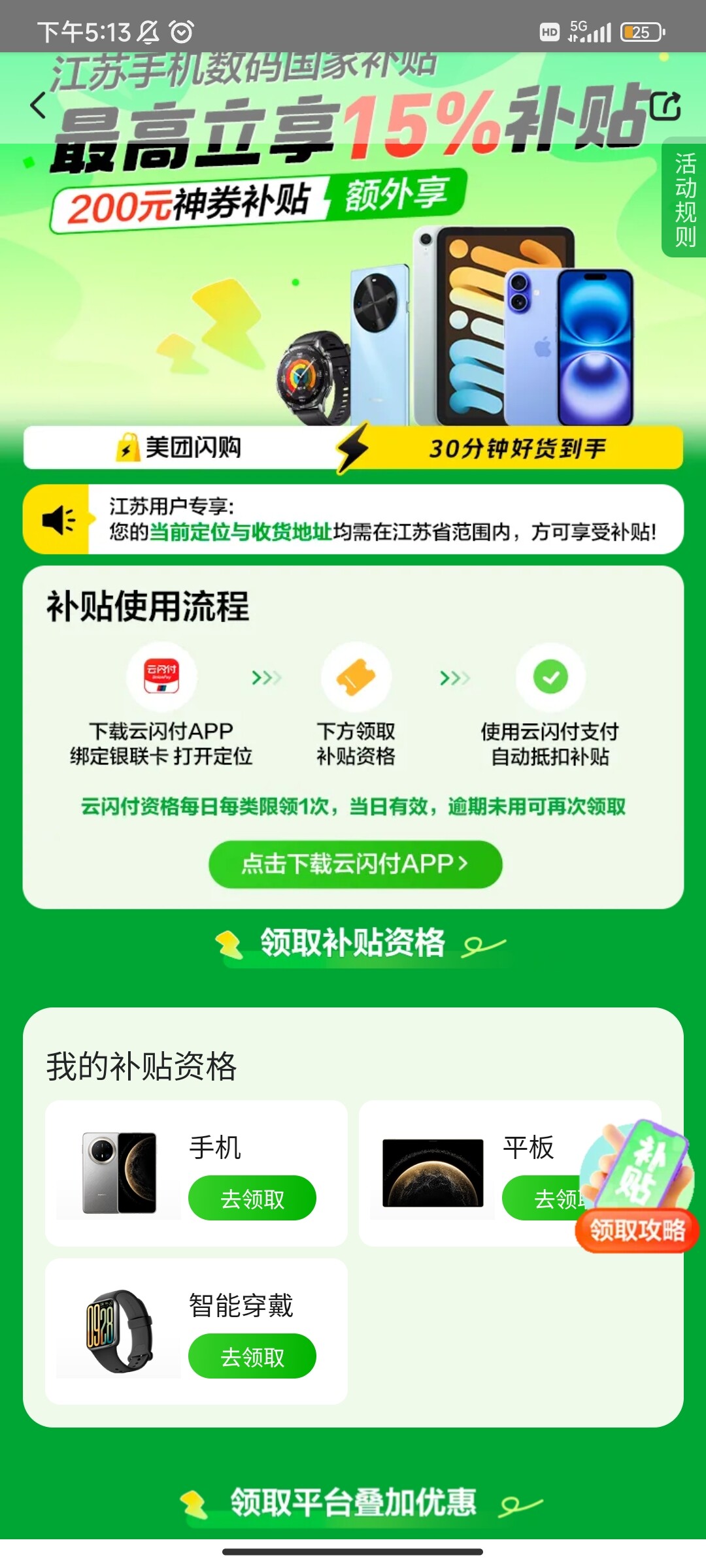706x1568 pixels.
Task: Claim the 智能穿戴 subsidy with 去领取
Action: (x=252, y=1356)
